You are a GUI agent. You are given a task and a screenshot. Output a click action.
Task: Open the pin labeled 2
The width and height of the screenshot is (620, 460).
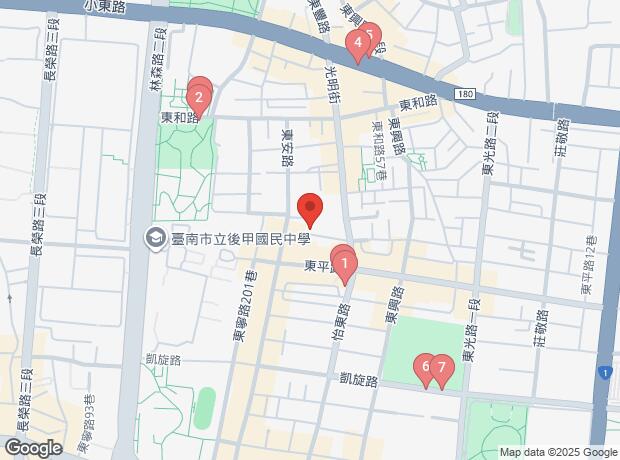pyautogui.click(x=199, y=98)
